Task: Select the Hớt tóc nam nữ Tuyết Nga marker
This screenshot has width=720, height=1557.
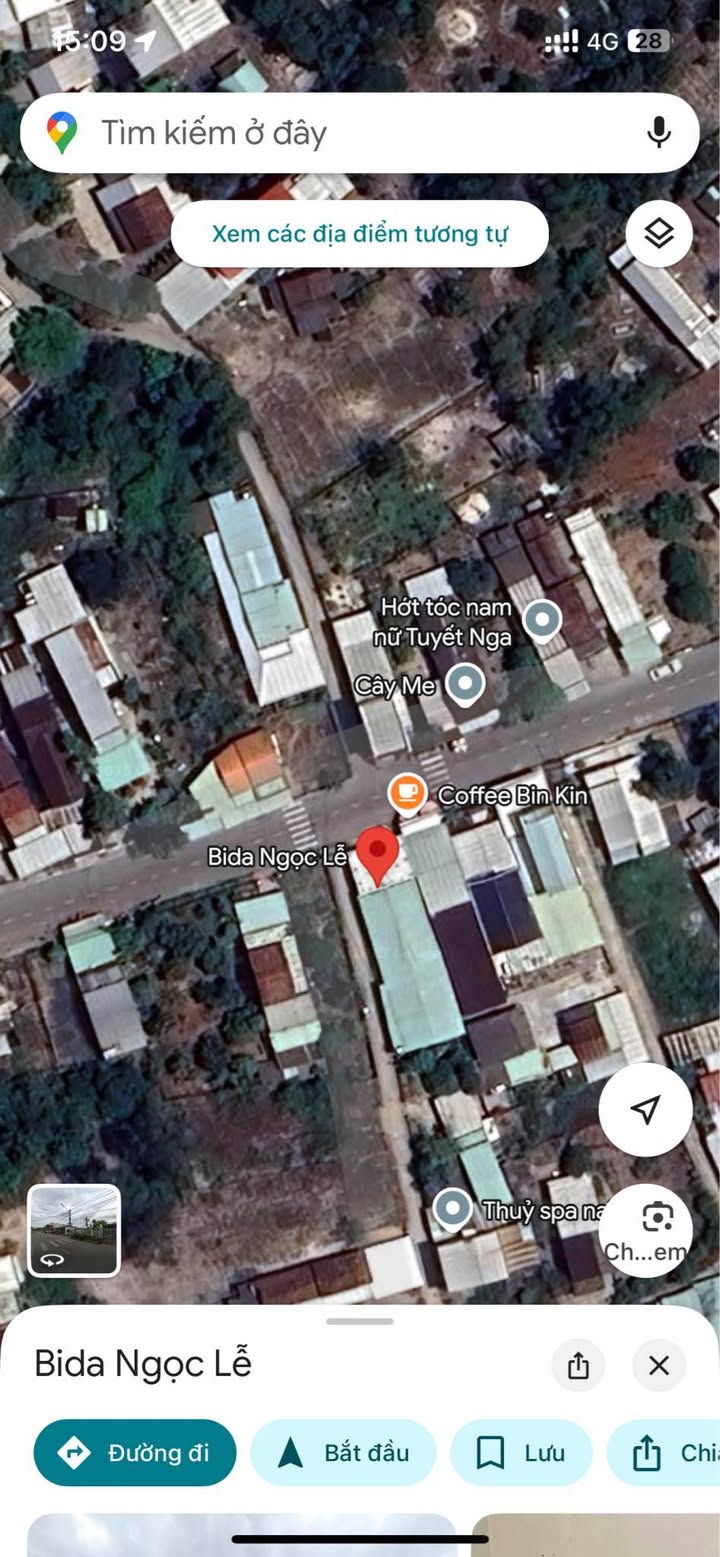Action: (542, 620)
